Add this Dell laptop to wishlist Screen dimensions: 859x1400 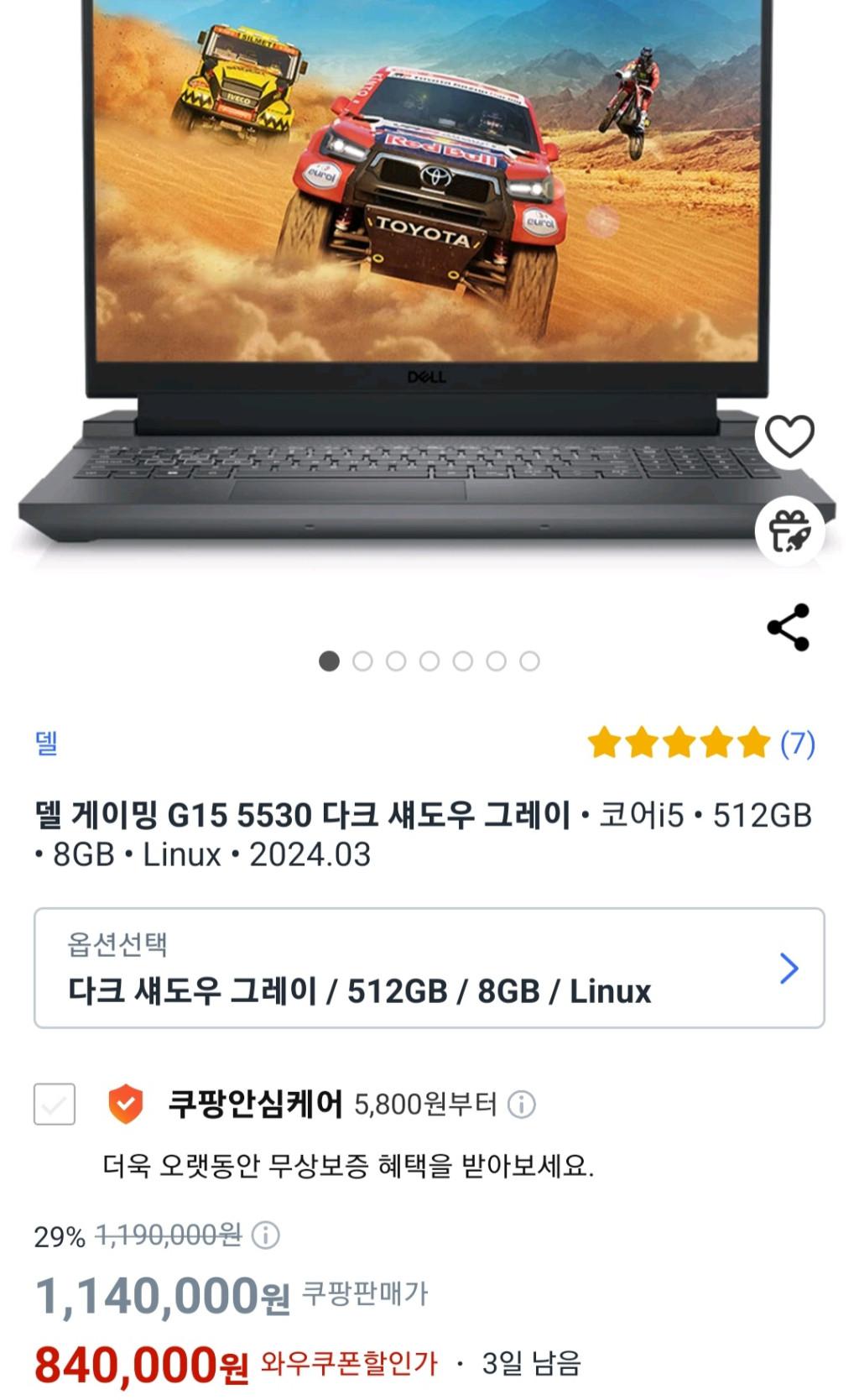(789, 436)
